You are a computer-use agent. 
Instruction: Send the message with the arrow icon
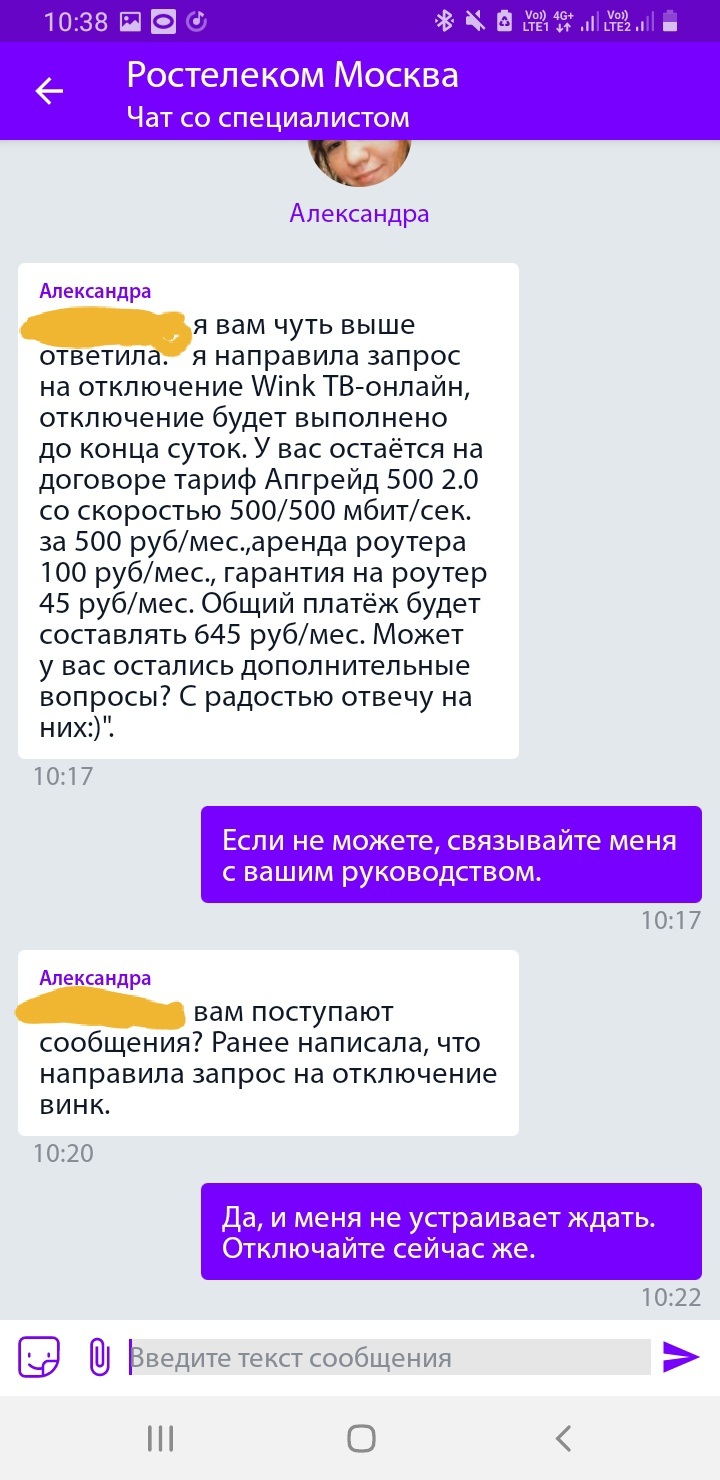[681, 1357]
